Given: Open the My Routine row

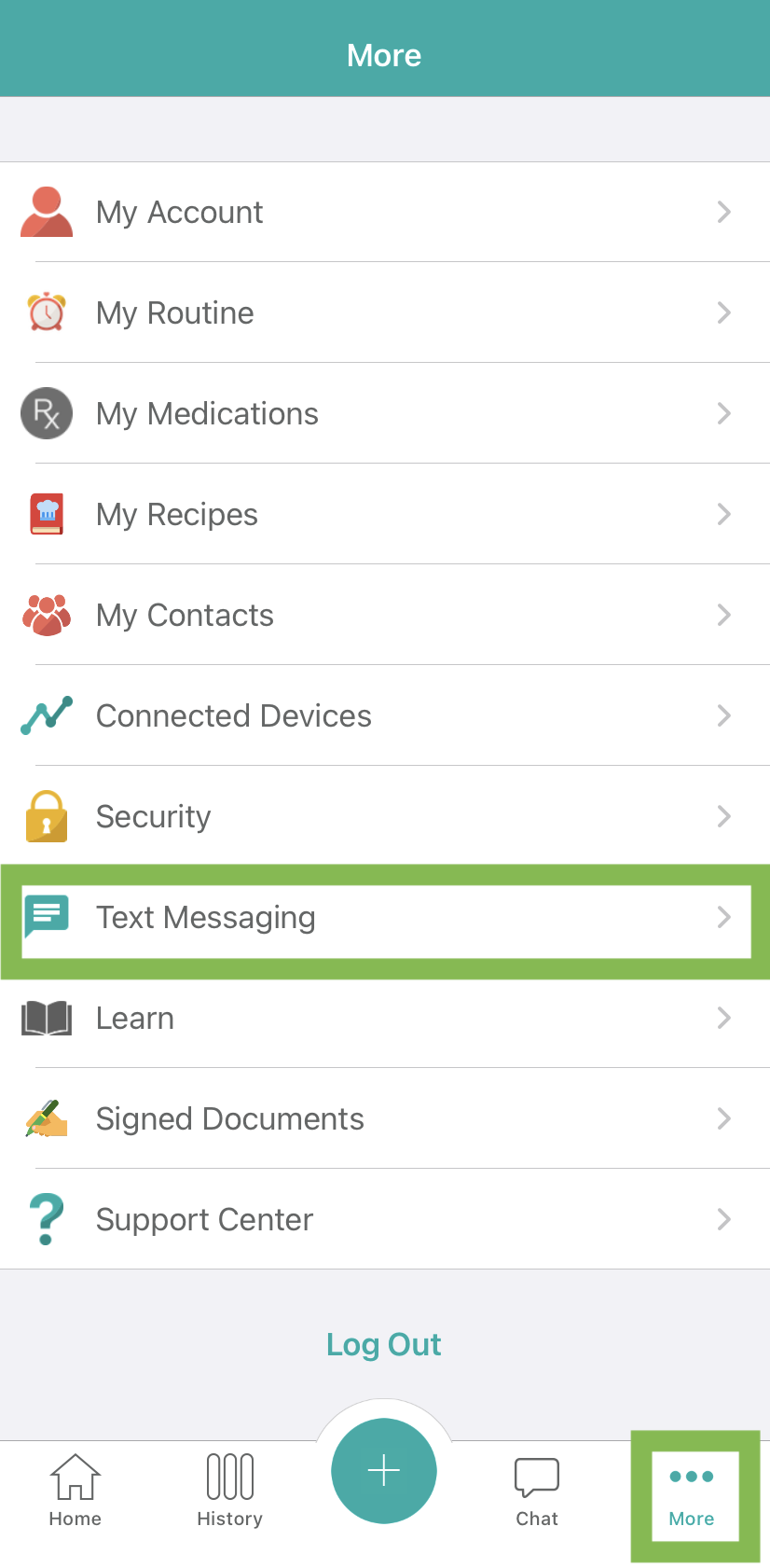Looking at the screenshot, I should pos(385,312).
